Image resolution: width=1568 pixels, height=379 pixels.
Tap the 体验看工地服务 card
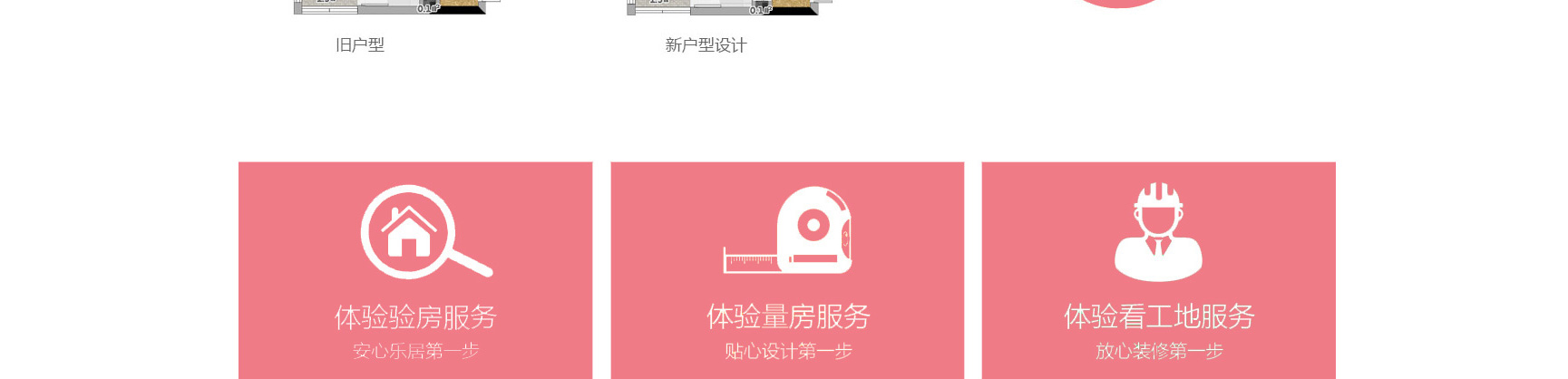1158,270
